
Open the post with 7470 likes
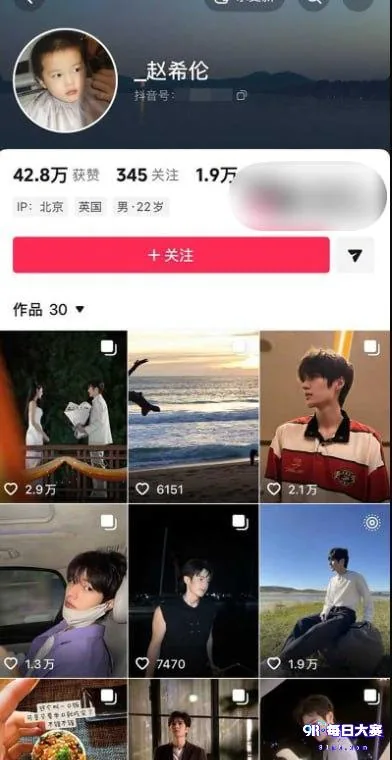click(194, 590)
